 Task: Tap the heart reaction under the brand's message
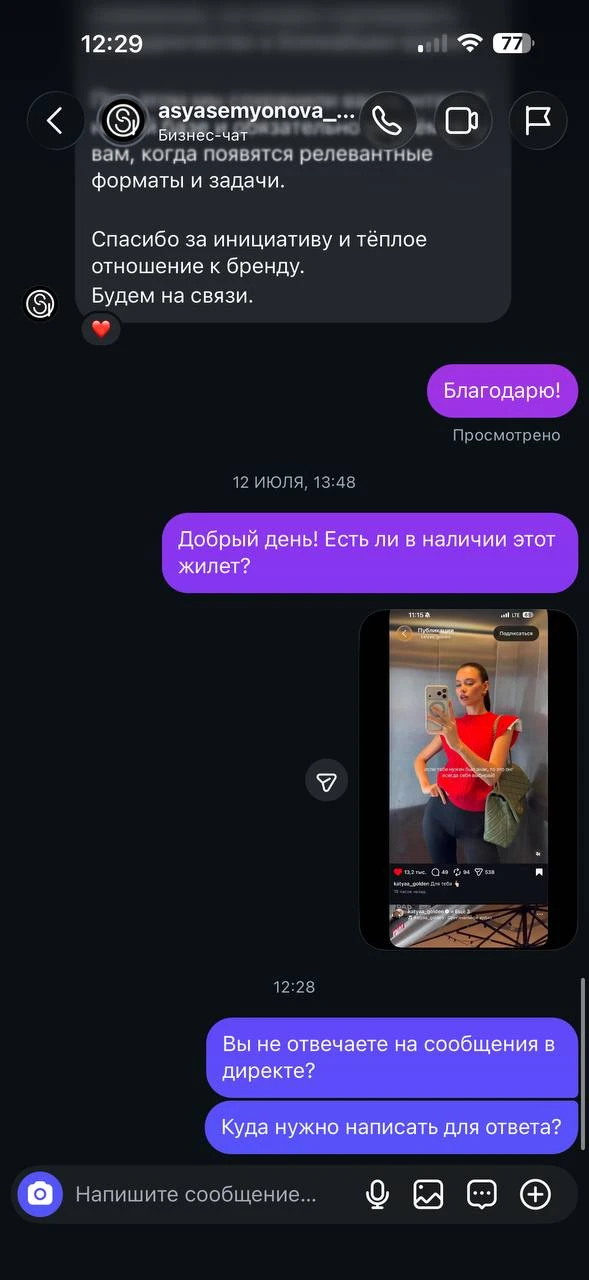coord(101,329)
